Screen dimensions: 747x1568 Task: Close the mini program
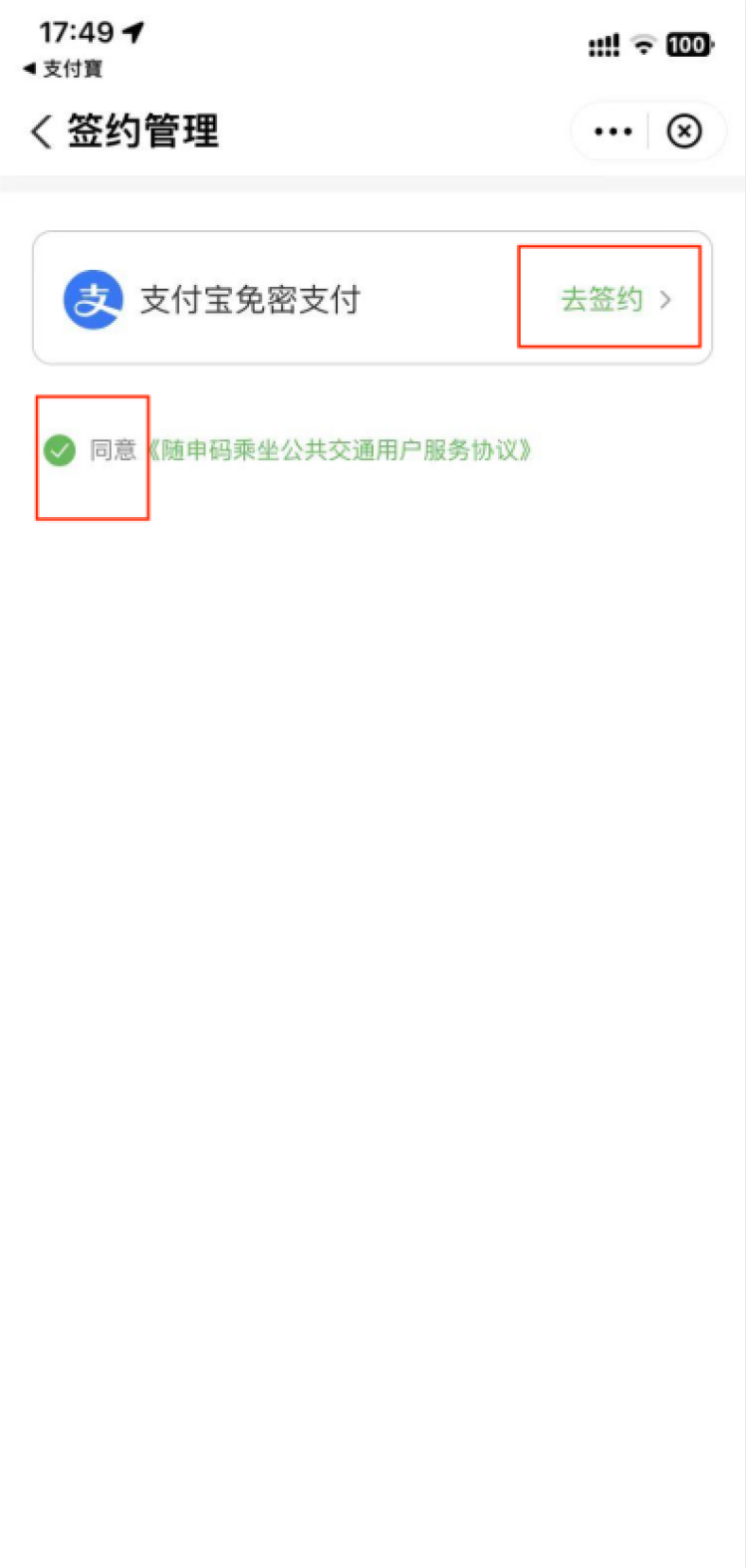tap(684, 131)
